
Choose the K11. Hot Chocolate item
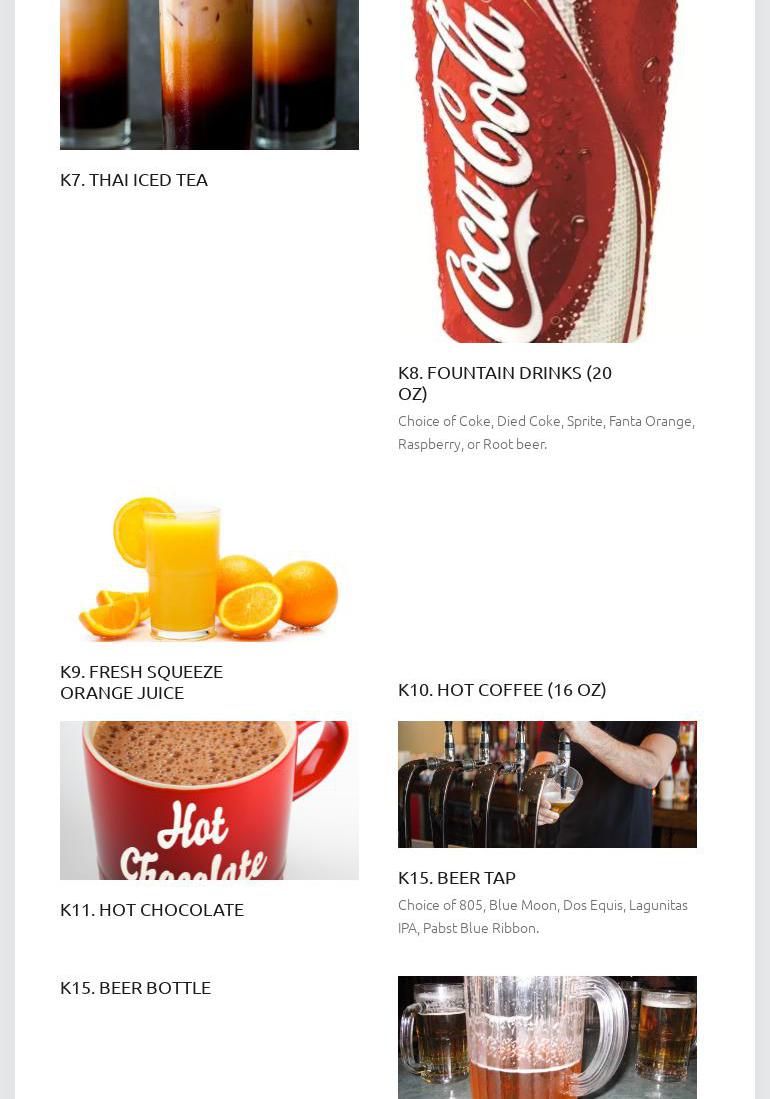tap(152, 909)
